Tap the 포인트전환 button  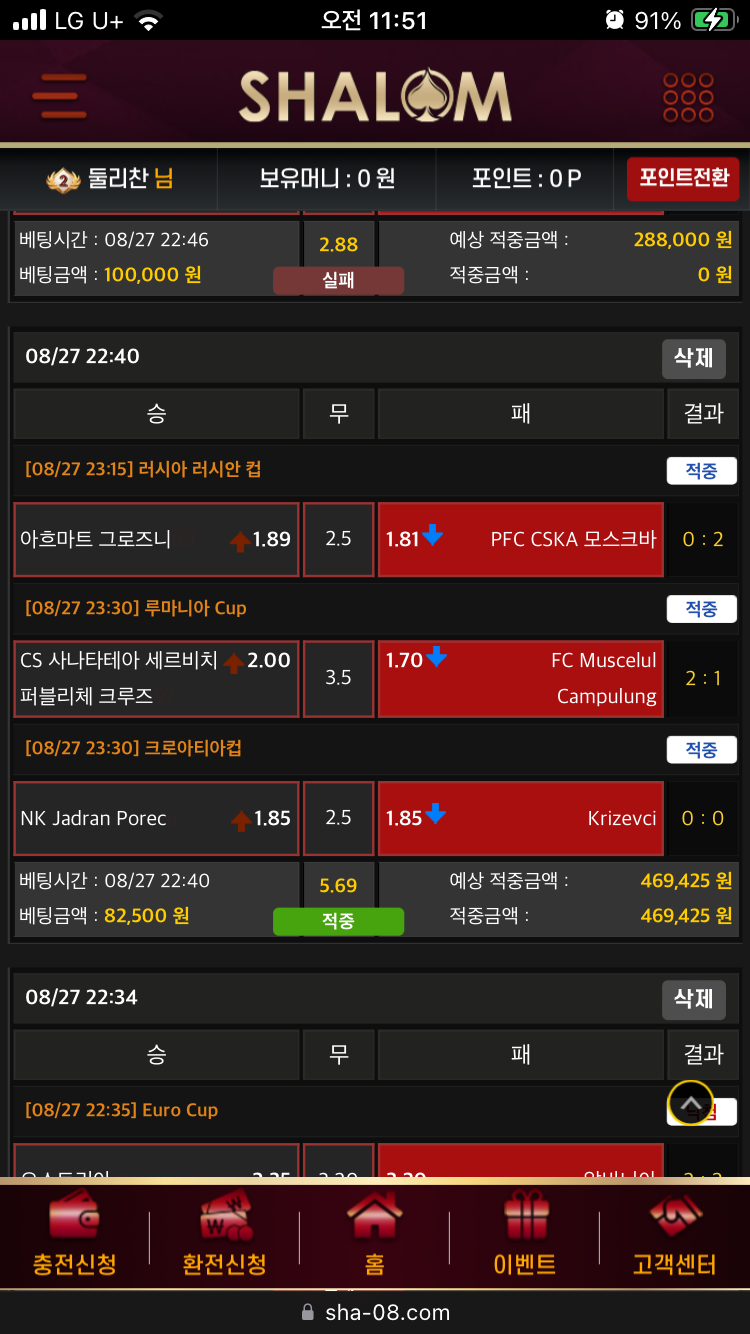pyautogui.click(x=683, y=179)
